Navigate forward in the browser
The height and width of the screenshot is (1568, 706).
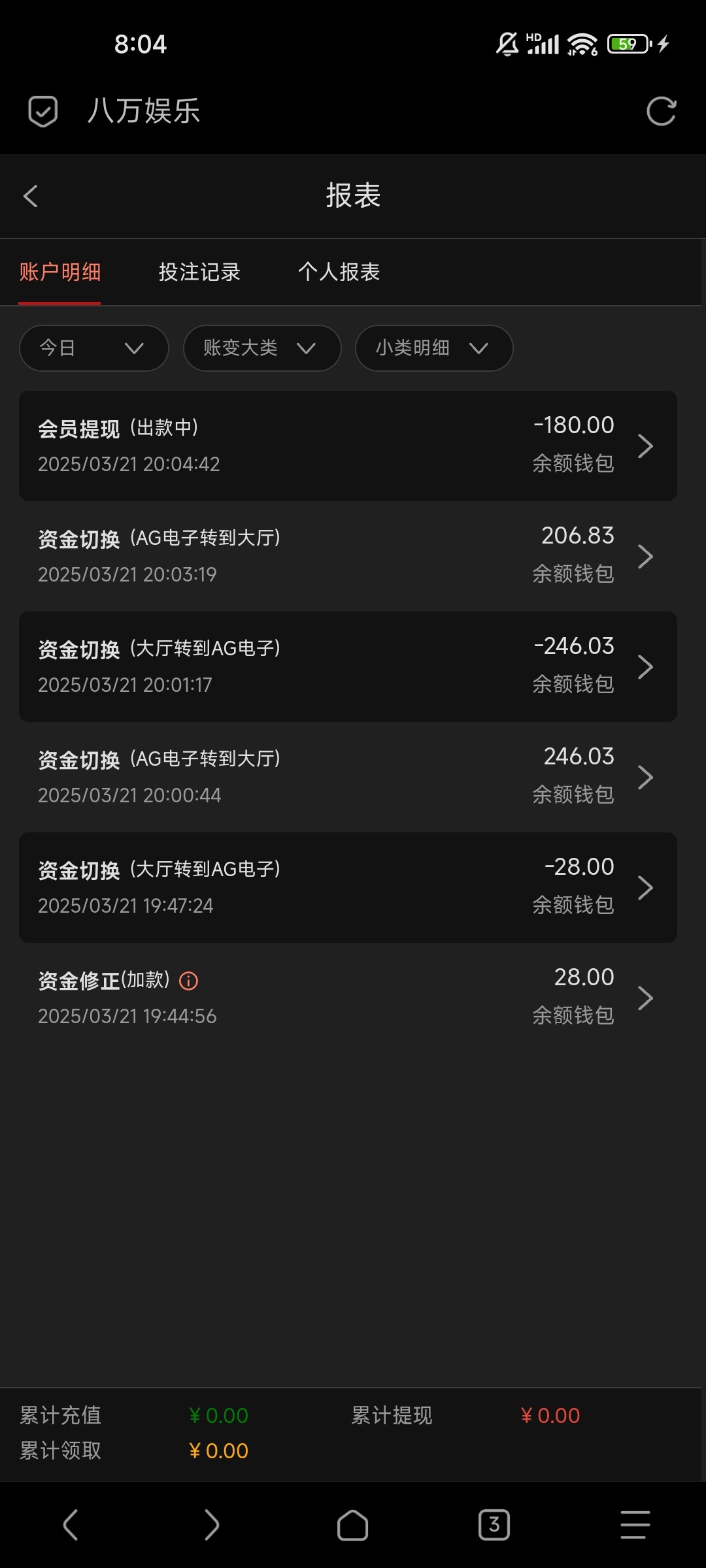(x=211, y=1525)
